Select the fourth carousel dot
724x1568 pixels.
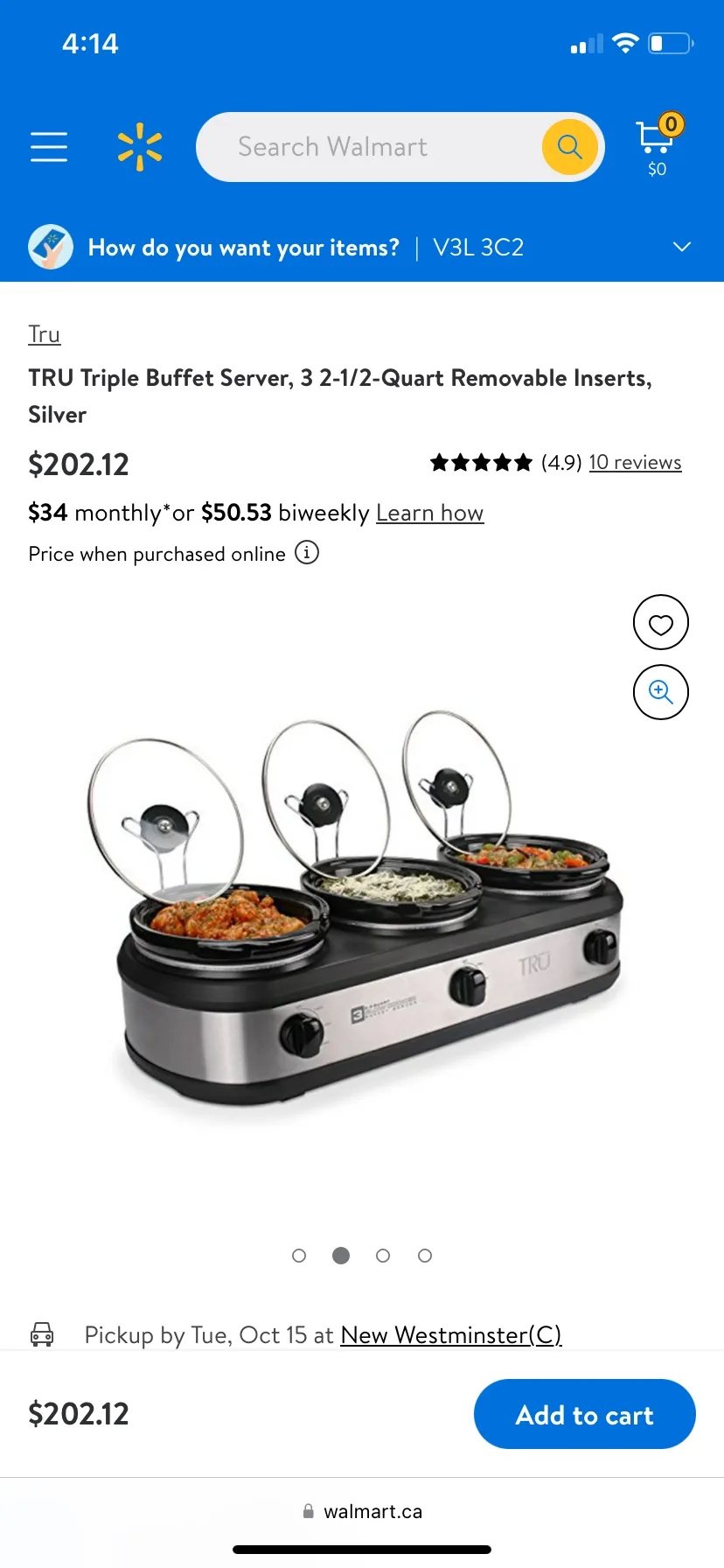coord(424,1255)
